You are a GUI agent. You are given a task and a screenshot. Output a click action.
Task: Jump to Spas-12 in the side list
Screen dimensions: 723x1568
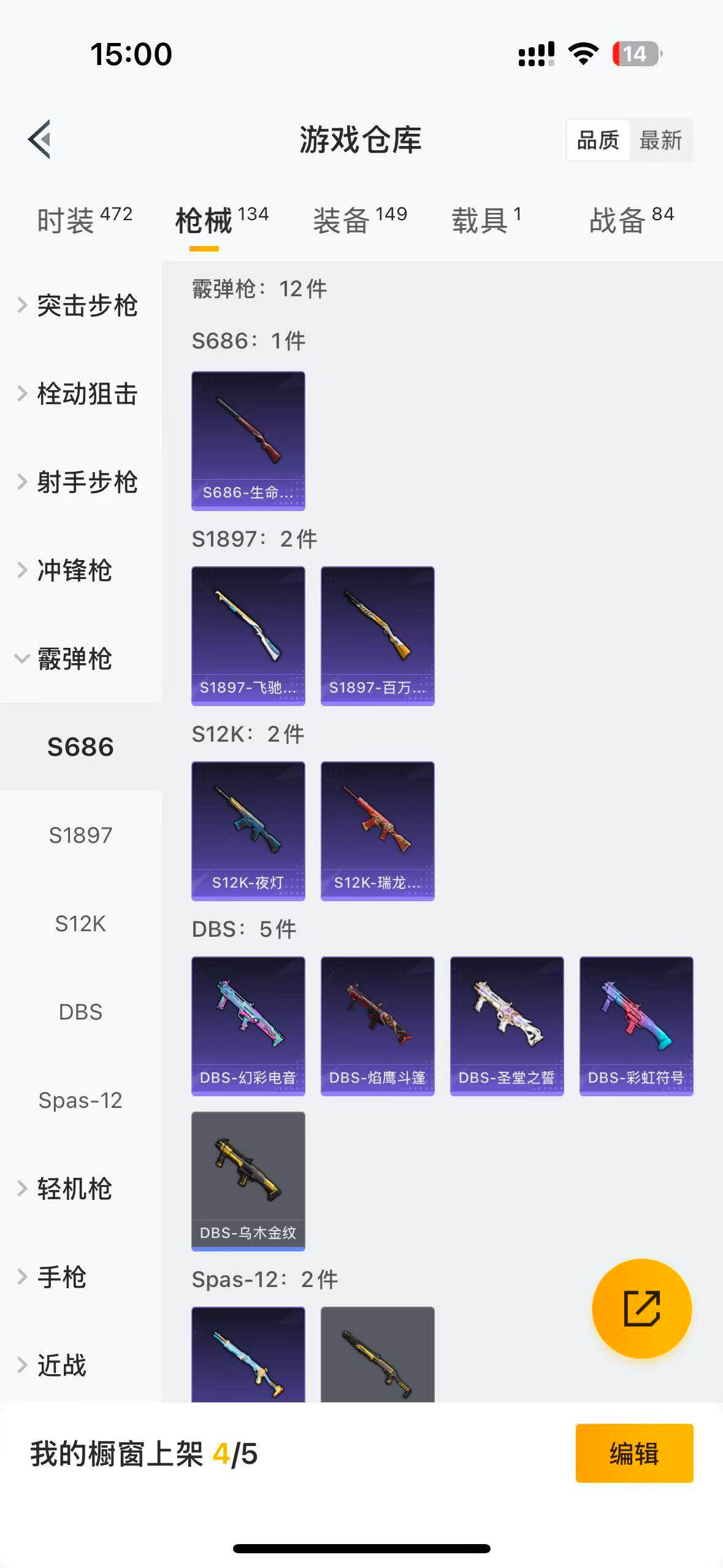click(80, 1101)
